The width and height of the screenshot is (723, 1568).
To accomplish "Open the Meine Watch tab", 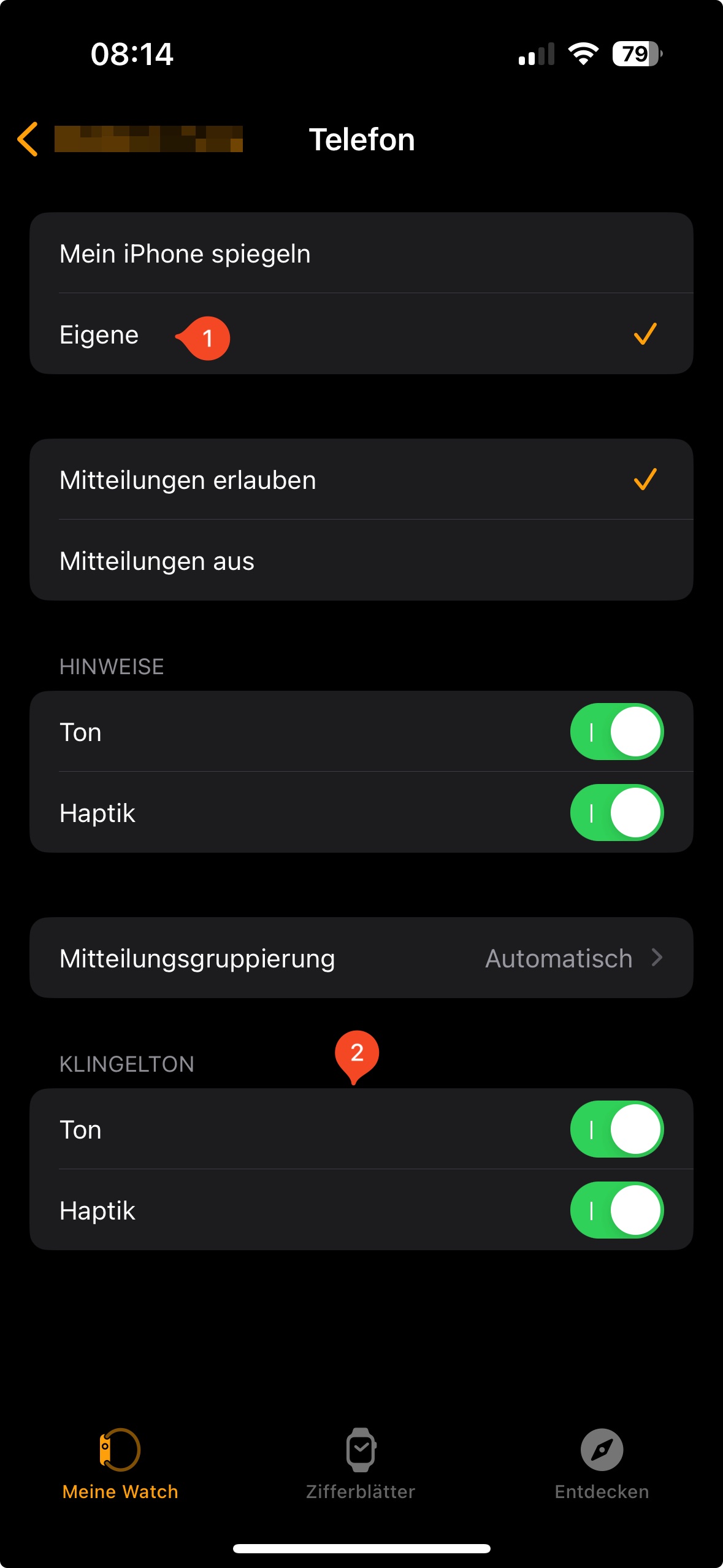I will pos(120,1462).
